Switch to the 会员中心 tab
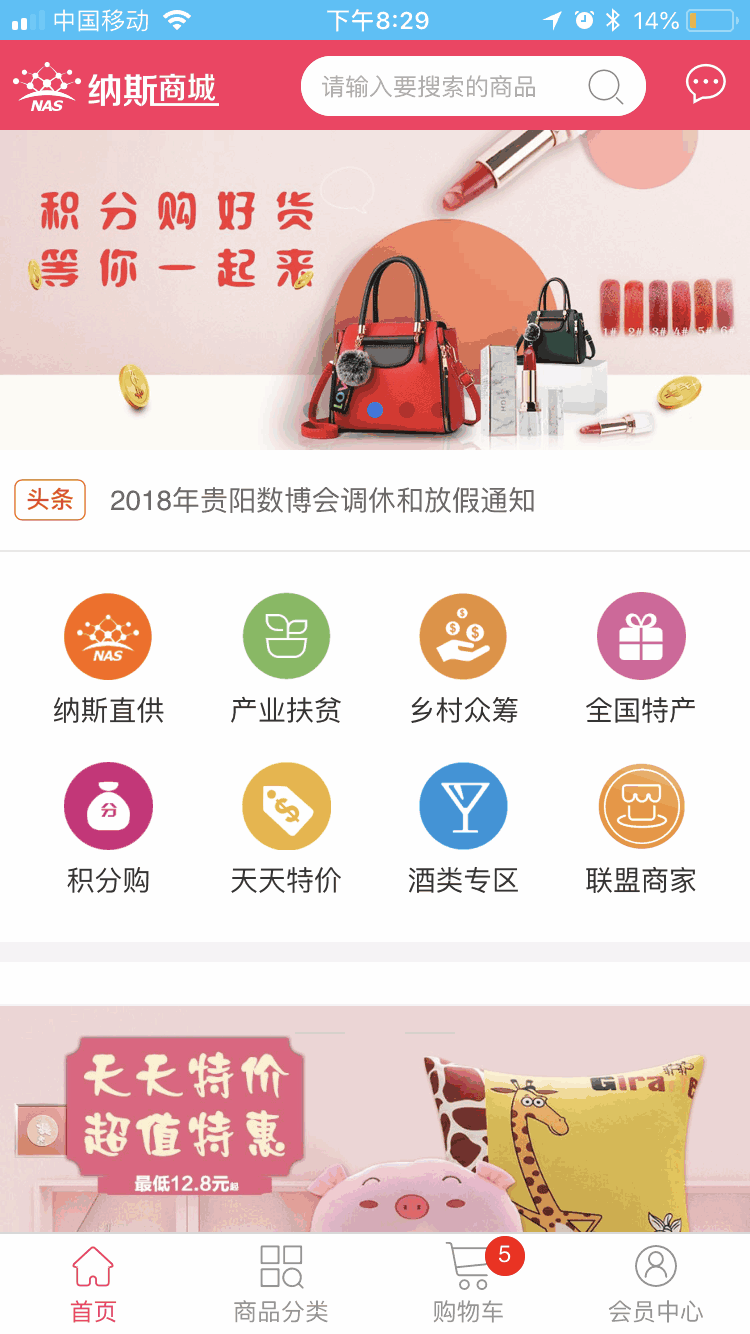Viewport: 750px width, 1334px height. tap(656, 1284)
